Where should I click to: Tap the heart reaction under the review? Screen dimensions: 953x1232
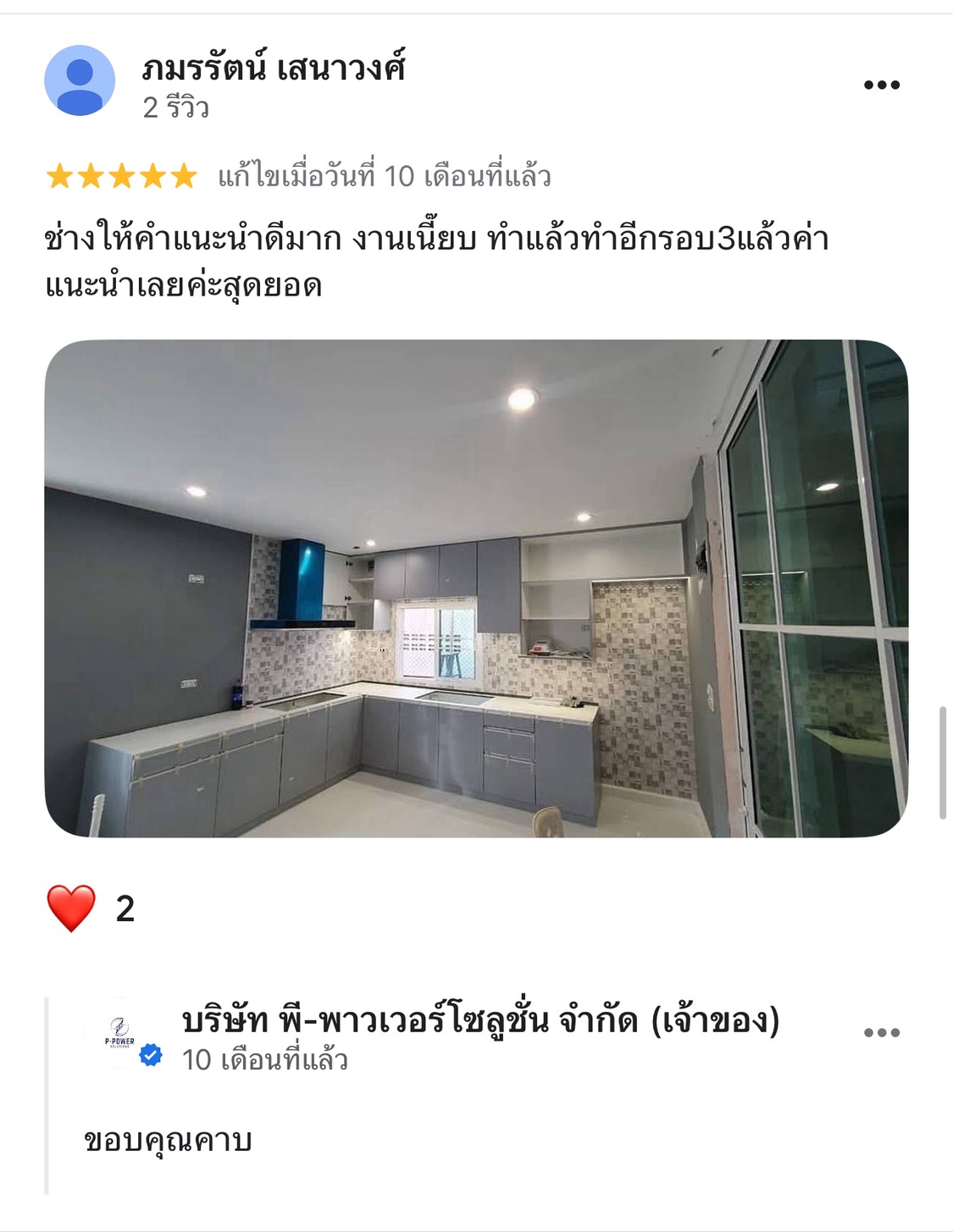pos(71,908)
